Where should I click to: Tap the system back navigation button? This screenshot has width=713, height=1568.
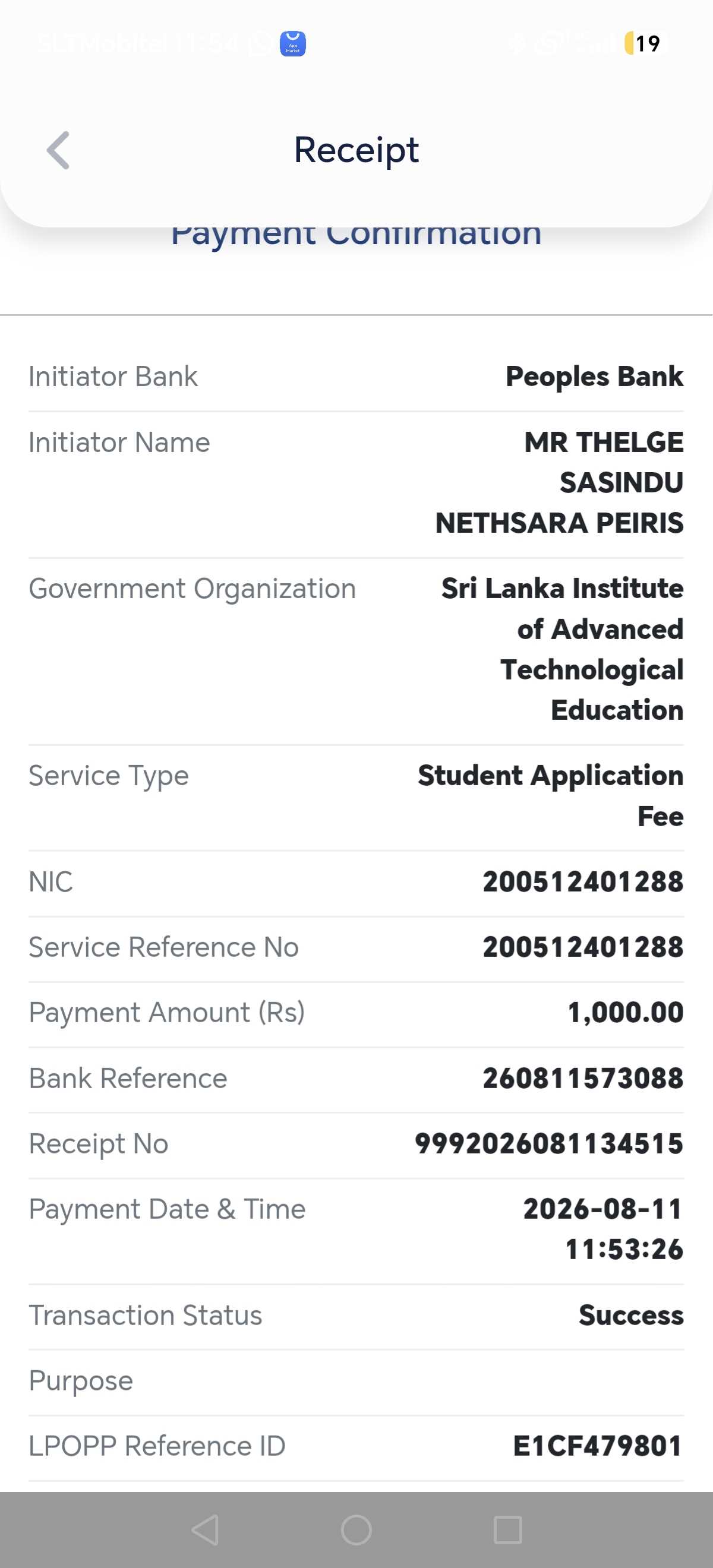tap(205, 1529)
